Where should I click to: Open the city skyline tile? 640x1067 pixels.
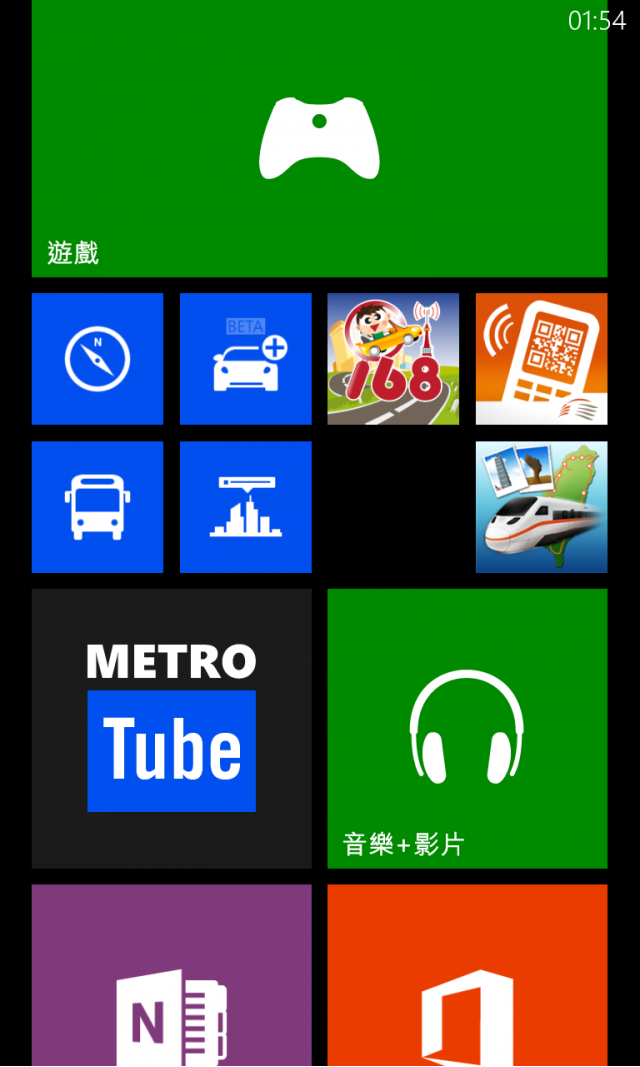pyautogui.click(x=245, y=507)
